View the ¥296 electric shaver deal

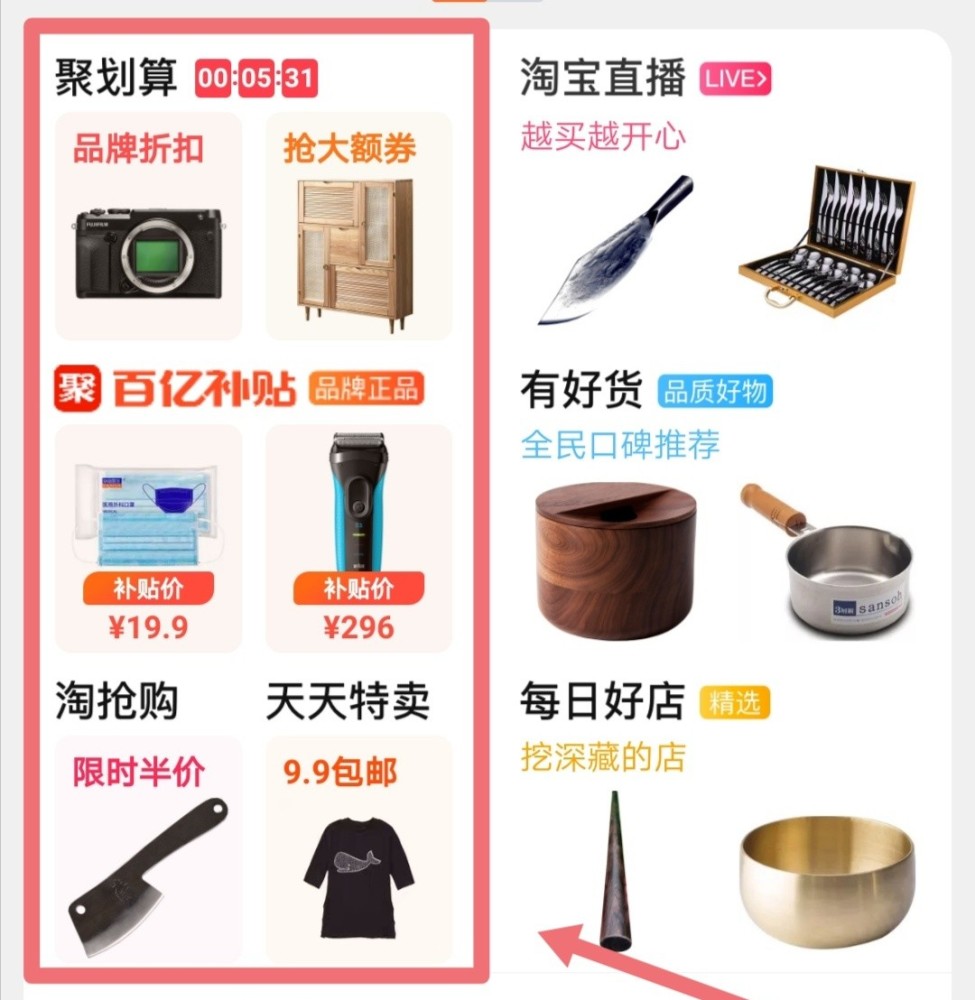(x=358, y=540)
